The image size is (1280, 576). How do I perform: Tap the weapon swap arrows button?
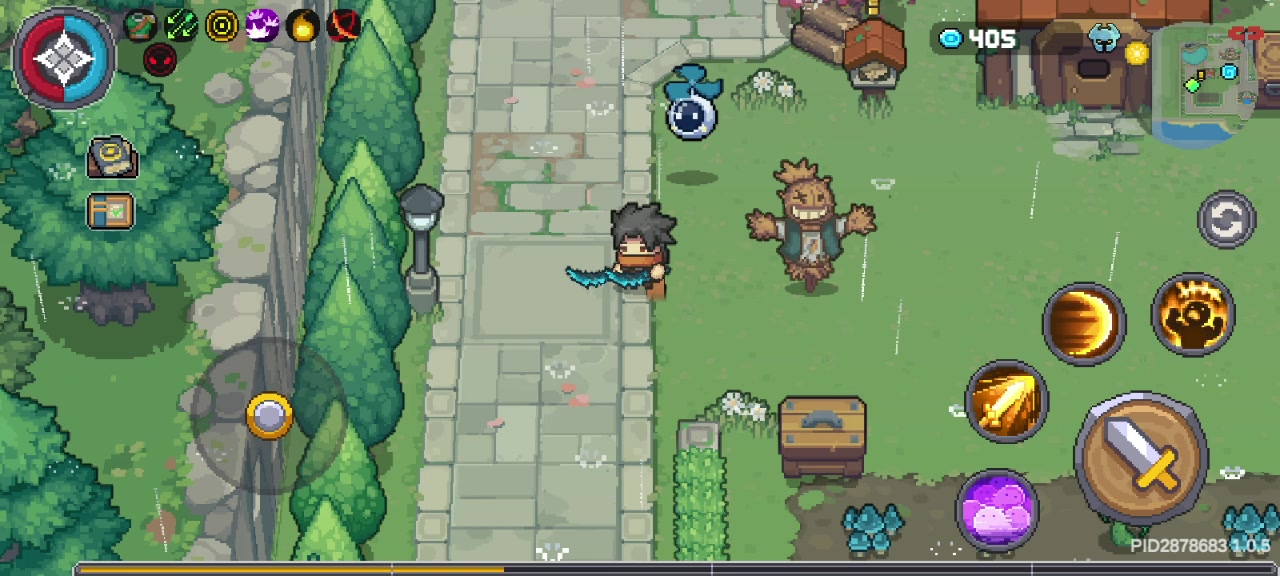click(1227, 219)
